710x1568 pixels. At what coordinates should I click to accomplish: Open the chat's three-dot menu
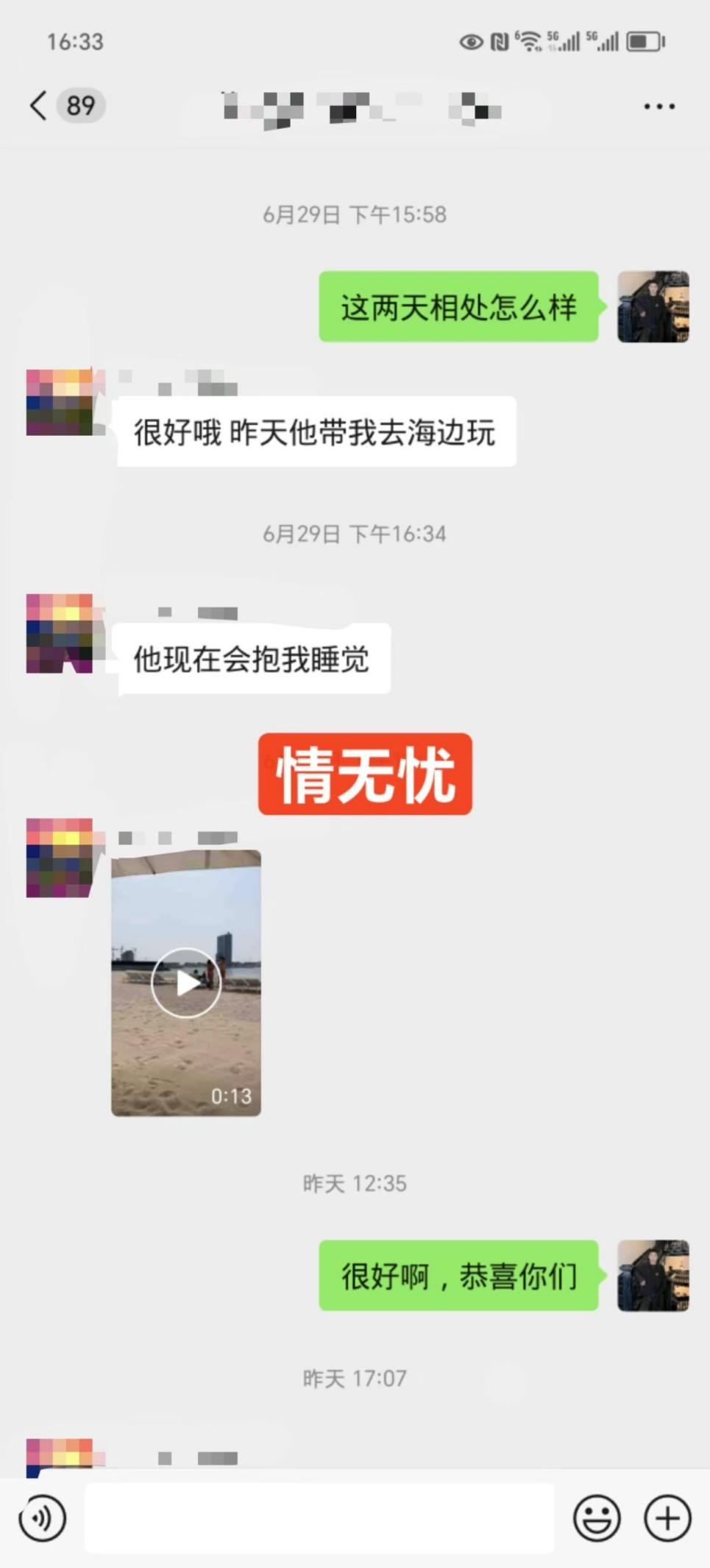click(x=658, y=107)
